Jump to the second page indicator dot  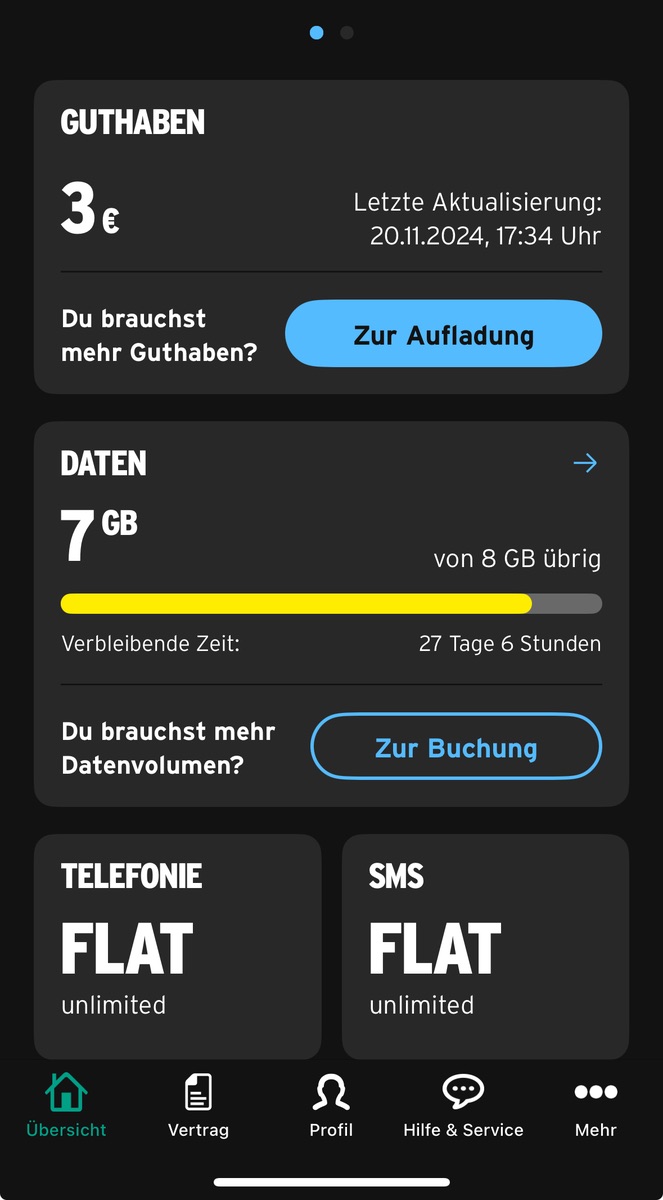click(347, 33)
